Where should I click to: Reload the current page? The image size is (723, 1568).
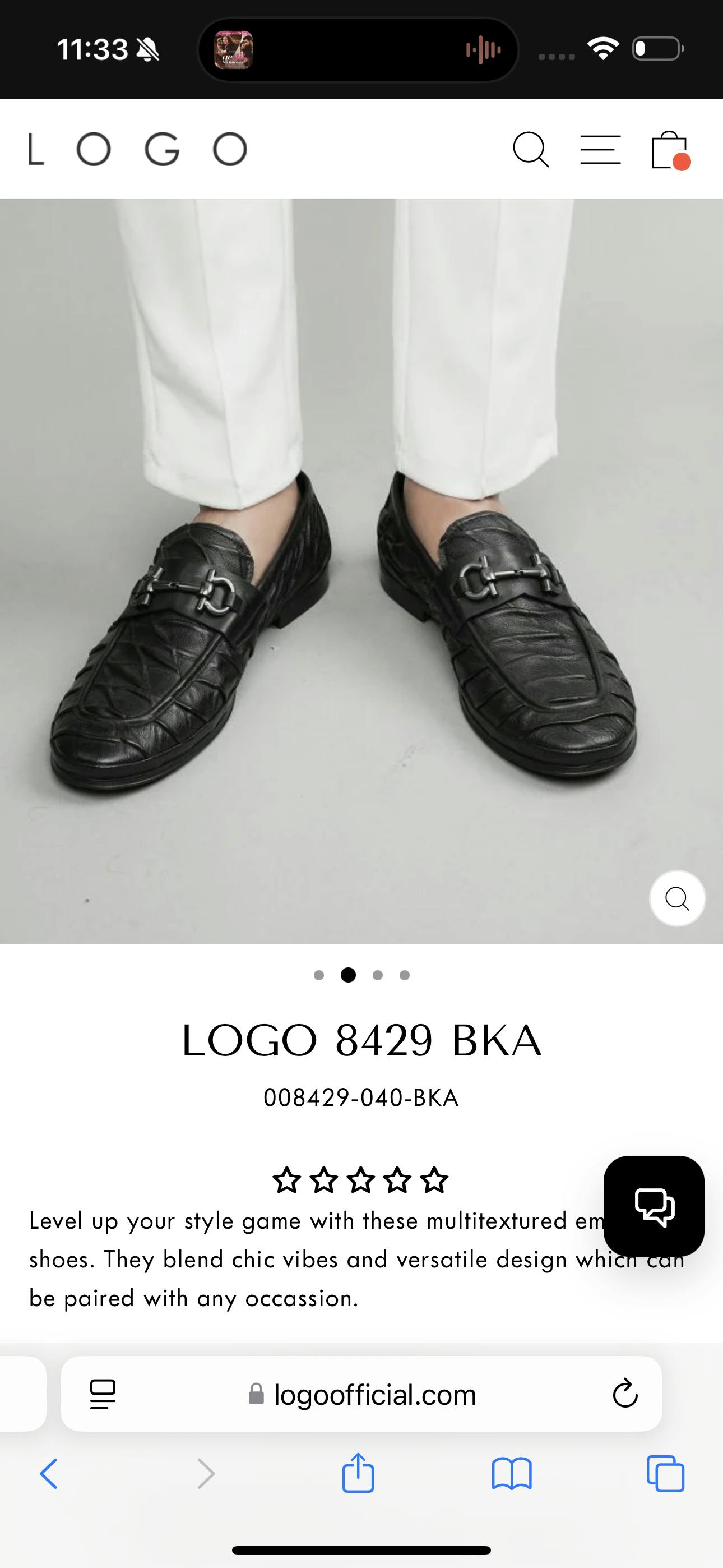click(x=624, y=1395)
